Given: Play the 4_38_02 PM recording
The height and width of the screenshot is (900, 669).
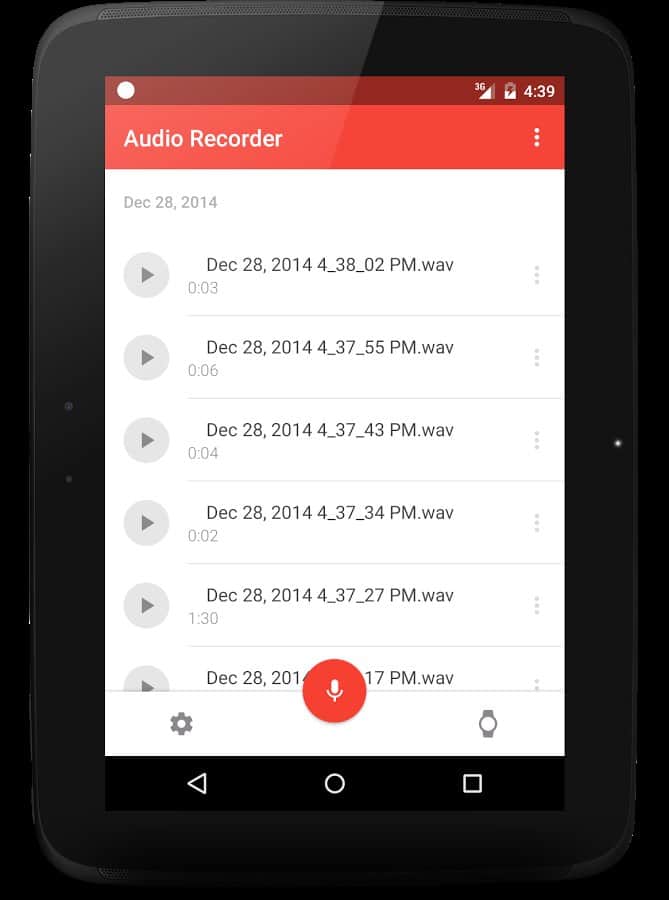Looking at the screenshot, I should [146, 275].
